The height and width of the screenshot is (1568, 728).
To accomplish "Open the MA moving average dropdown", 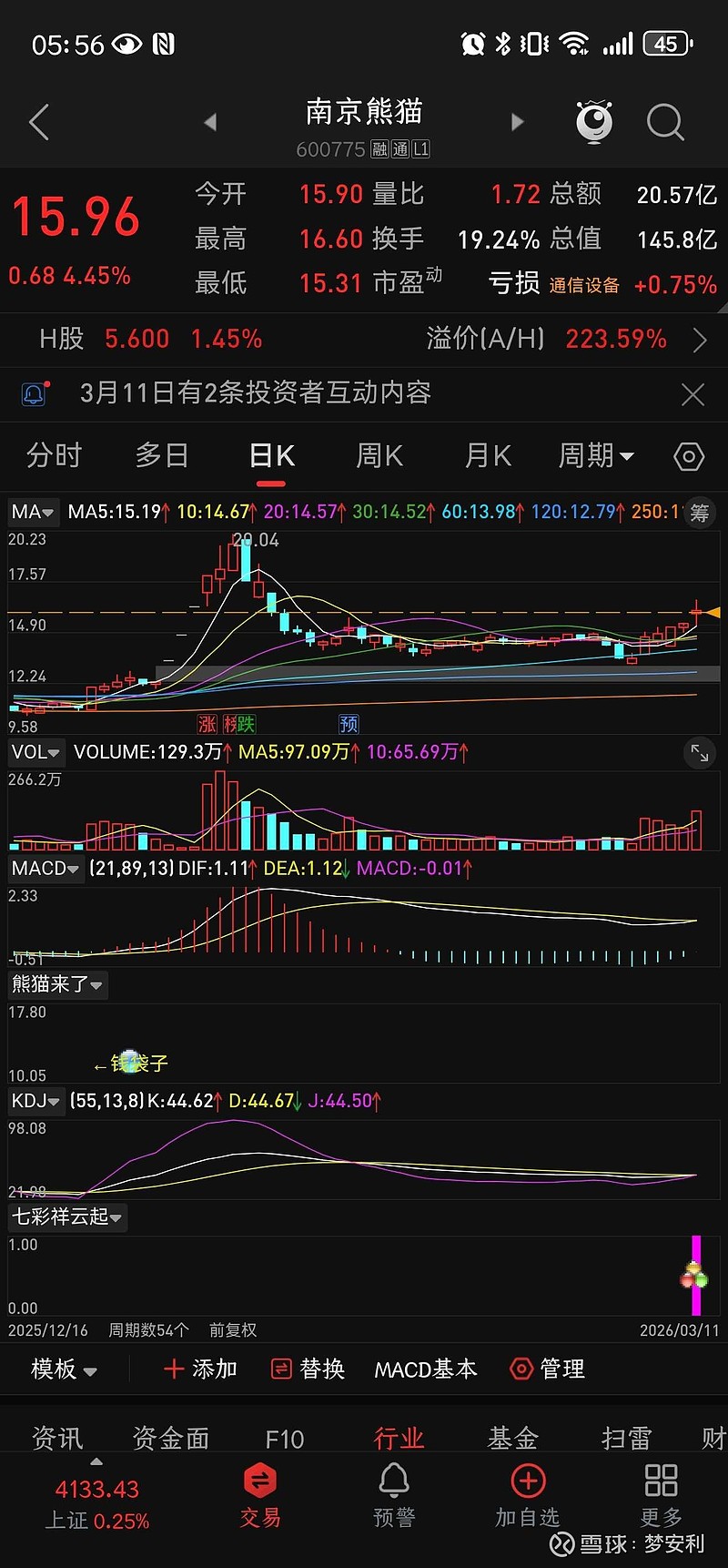I will [32, 513].
